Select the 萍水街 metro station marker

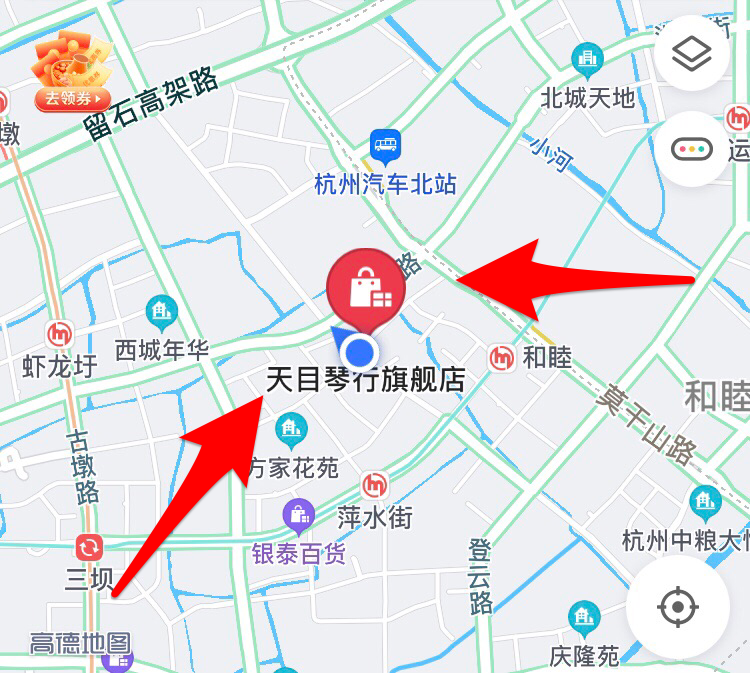pyautogui.click(x=375, y=486)
